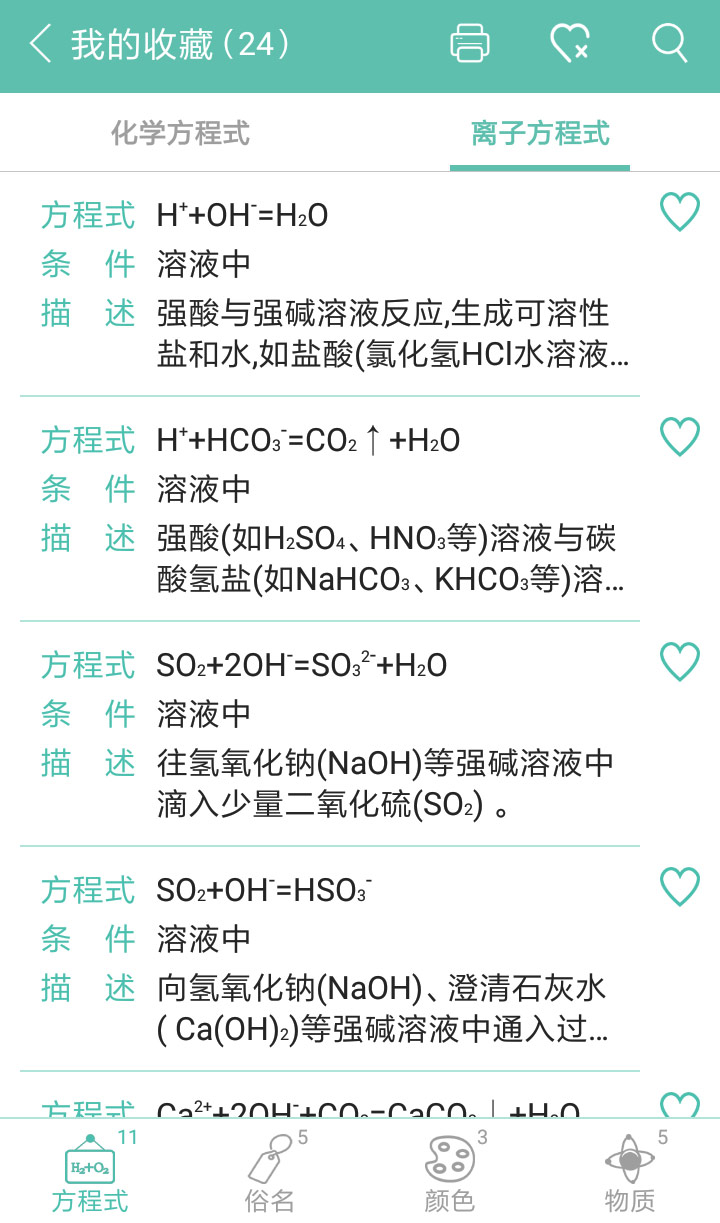
Task: Click the heart-with-x batch unfavorite icon
Action: (x=570, y=44)
